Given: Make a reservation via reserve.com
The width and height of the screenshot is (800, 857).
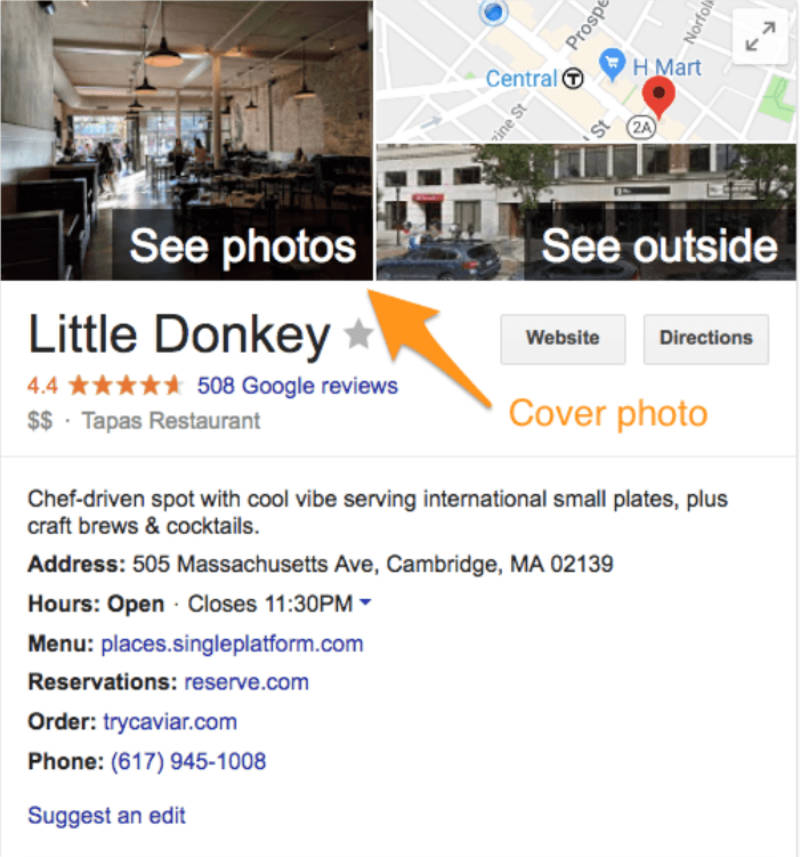Looking at the screenshot, I should [246, 682].
